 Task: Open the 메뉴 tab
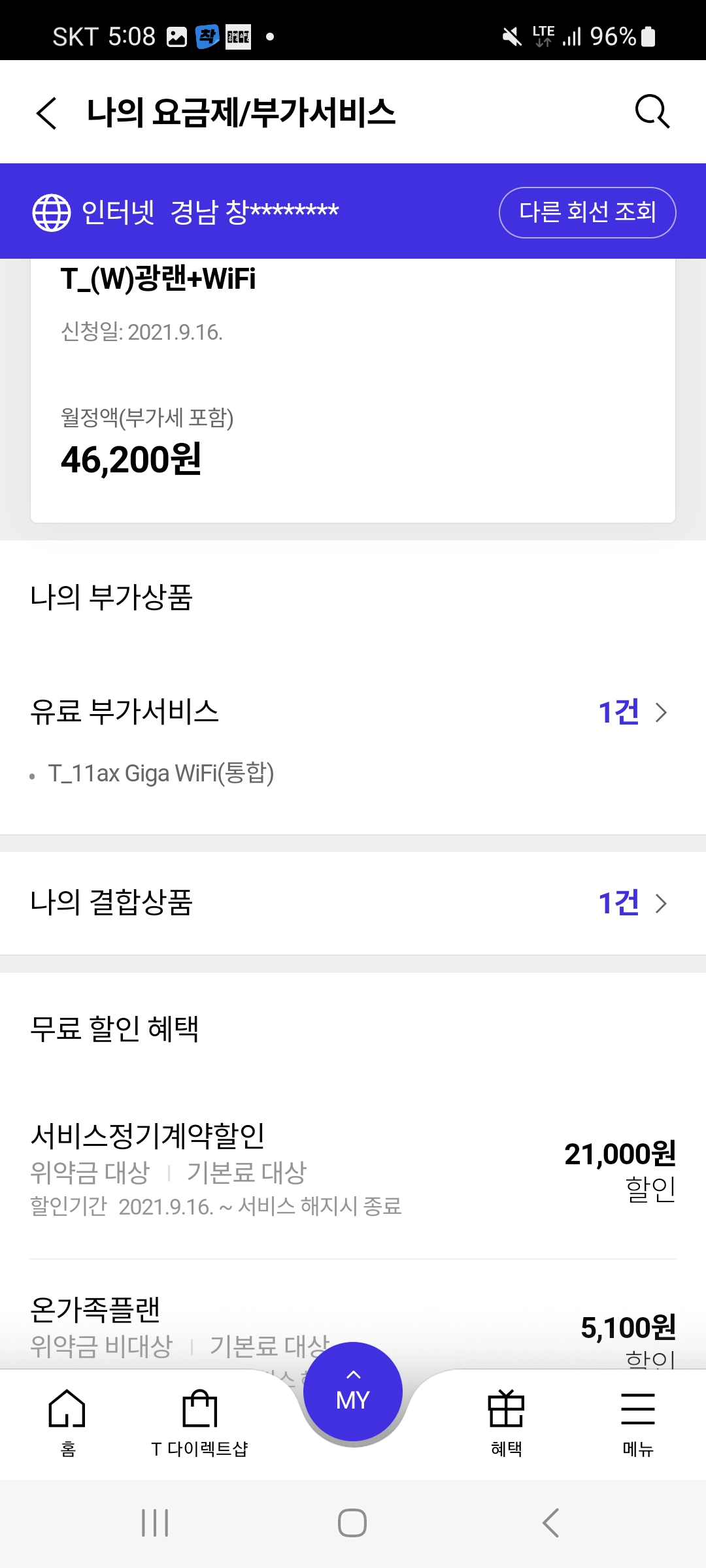pos(638,1422)
